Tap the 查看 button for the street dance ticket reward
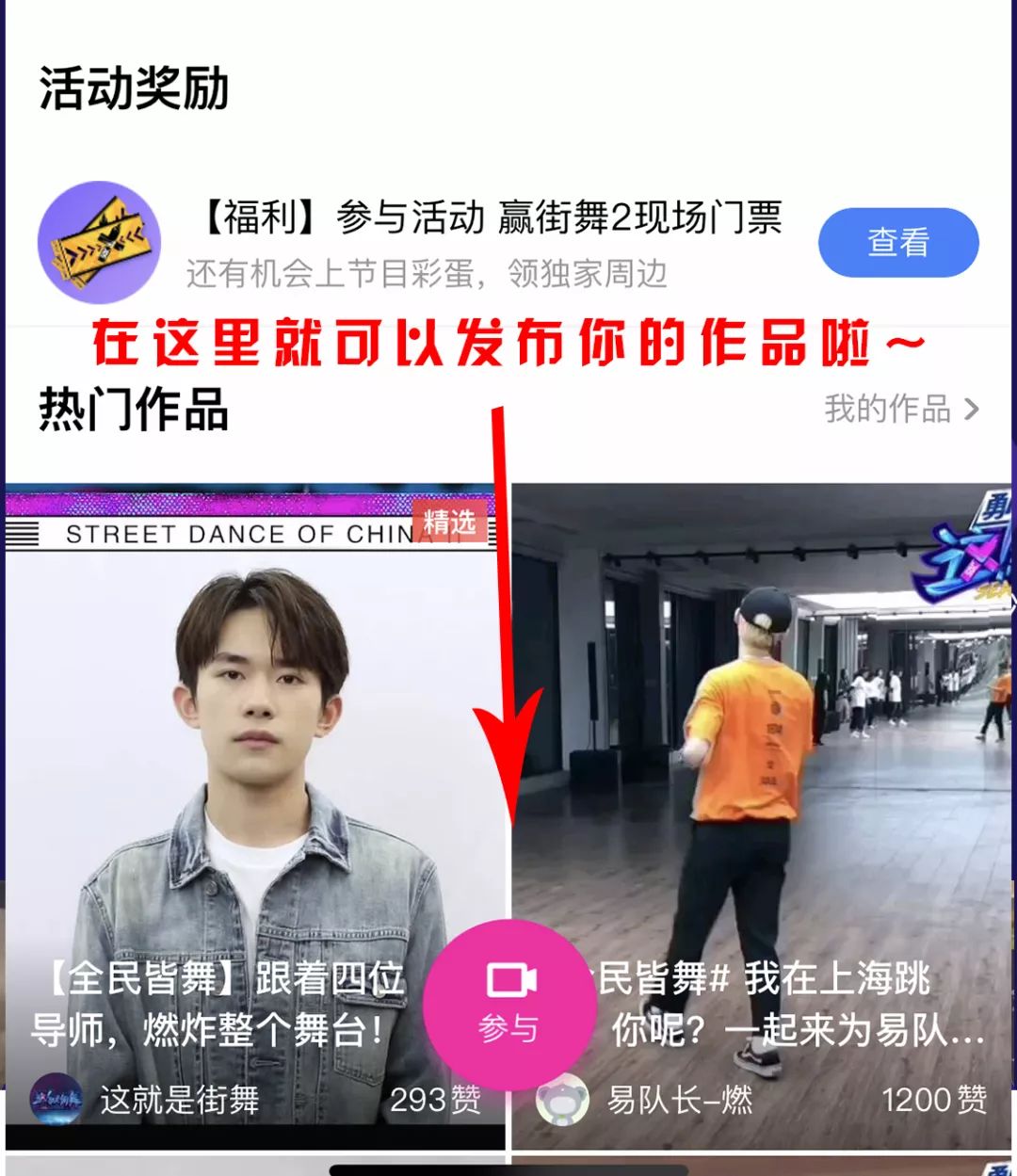 point(897,243)
